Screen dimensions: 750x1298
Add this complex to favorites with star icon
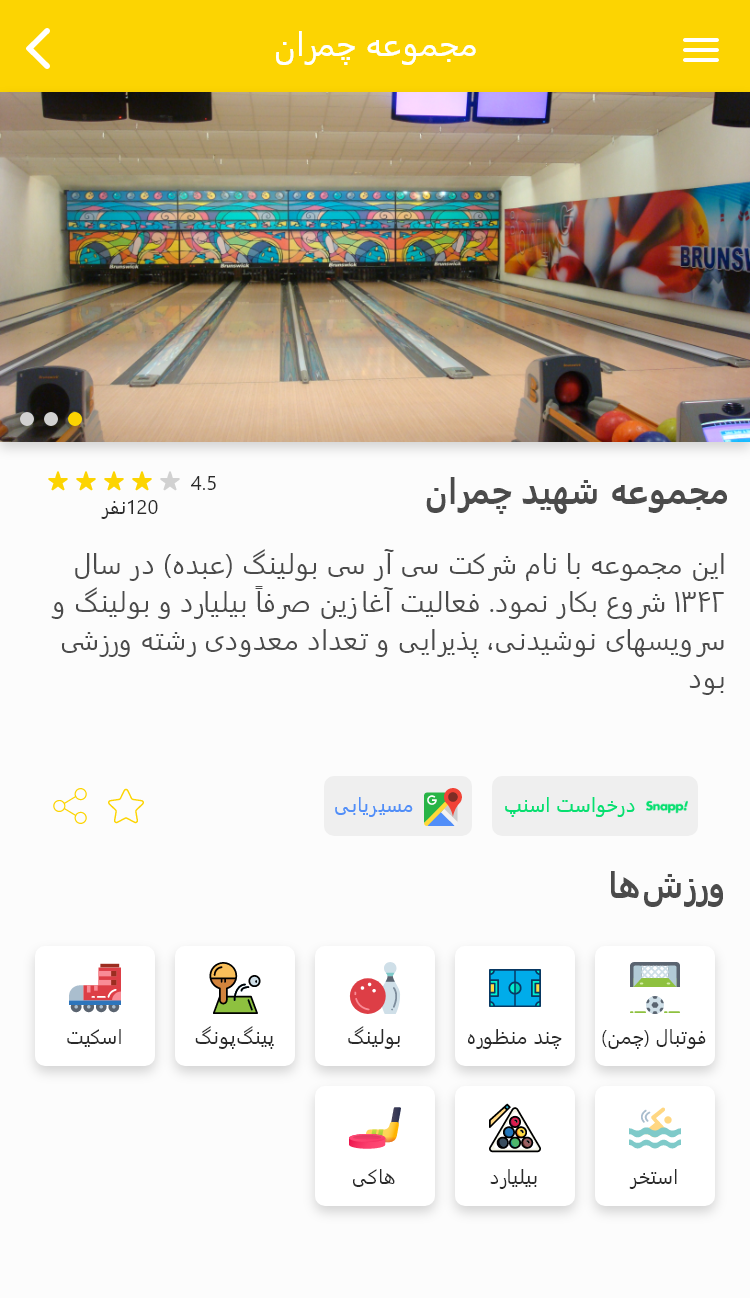coord(126,806)
